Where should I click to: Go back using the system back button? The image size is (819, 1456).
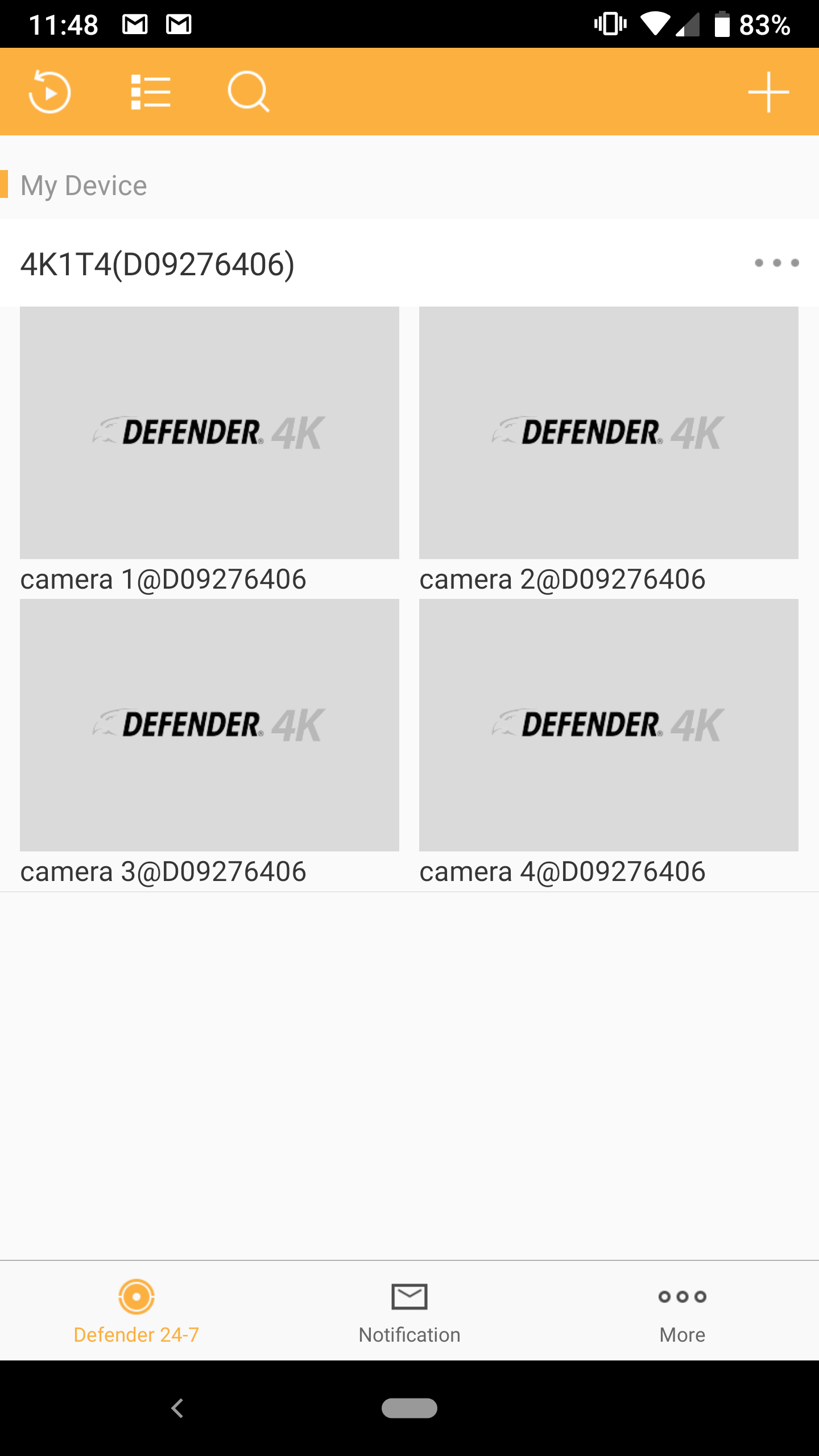tap(177, 1408)
